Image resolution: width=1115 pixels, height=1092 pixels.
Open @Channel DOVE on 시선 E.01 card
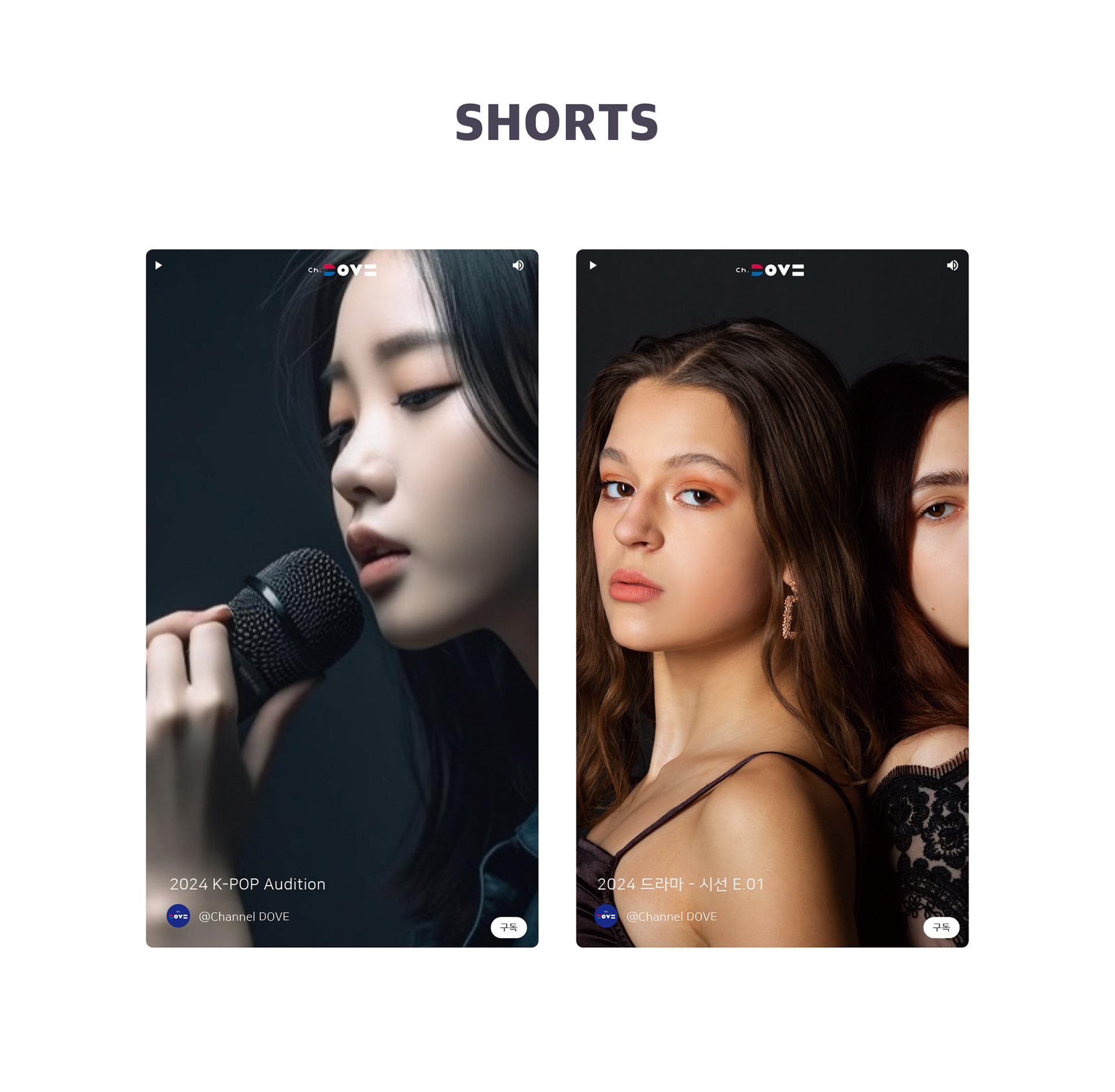click(x=671, y=916)
